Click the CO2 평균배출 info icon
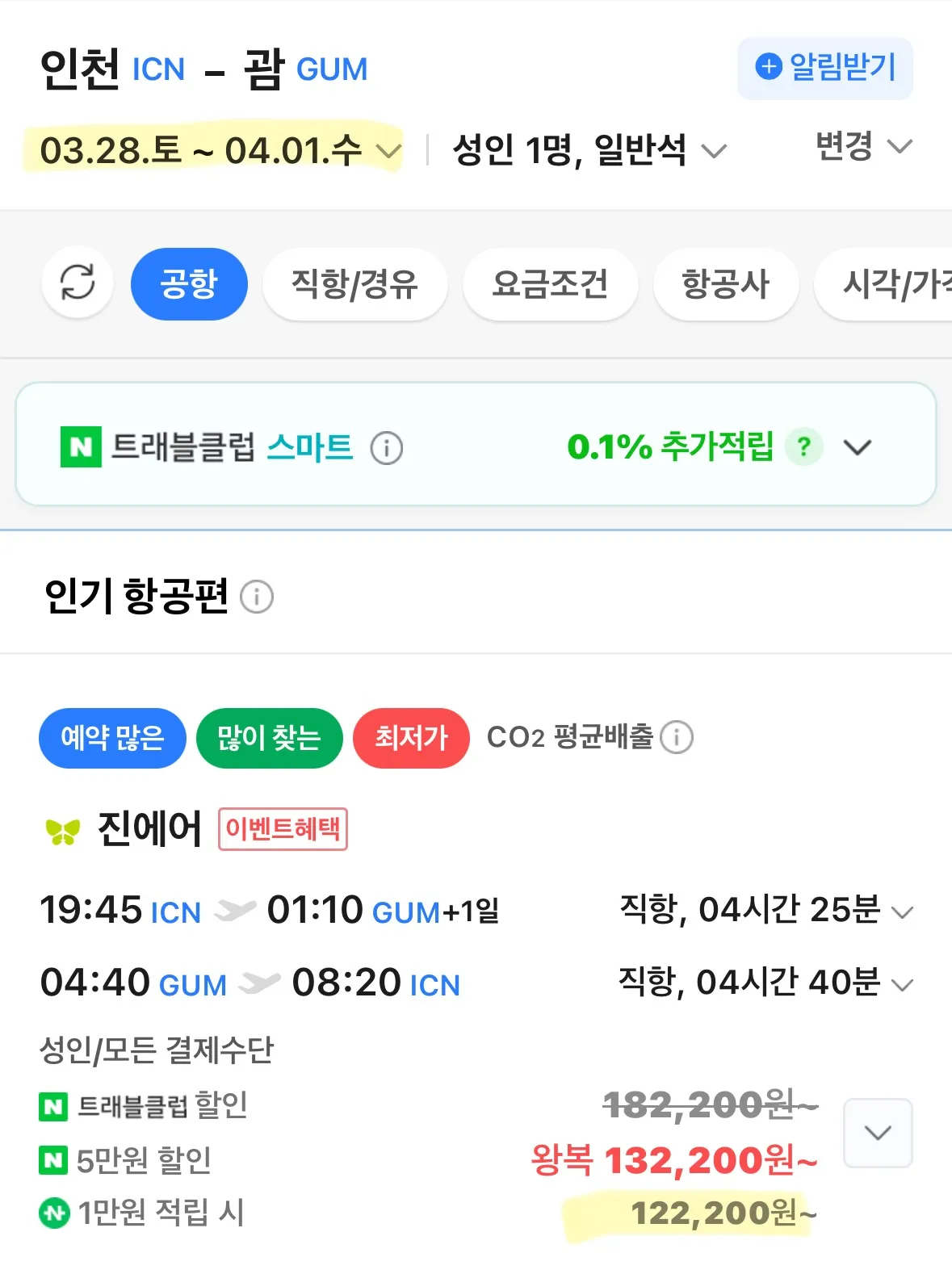The image size is (952, 1274). point(677,737)
